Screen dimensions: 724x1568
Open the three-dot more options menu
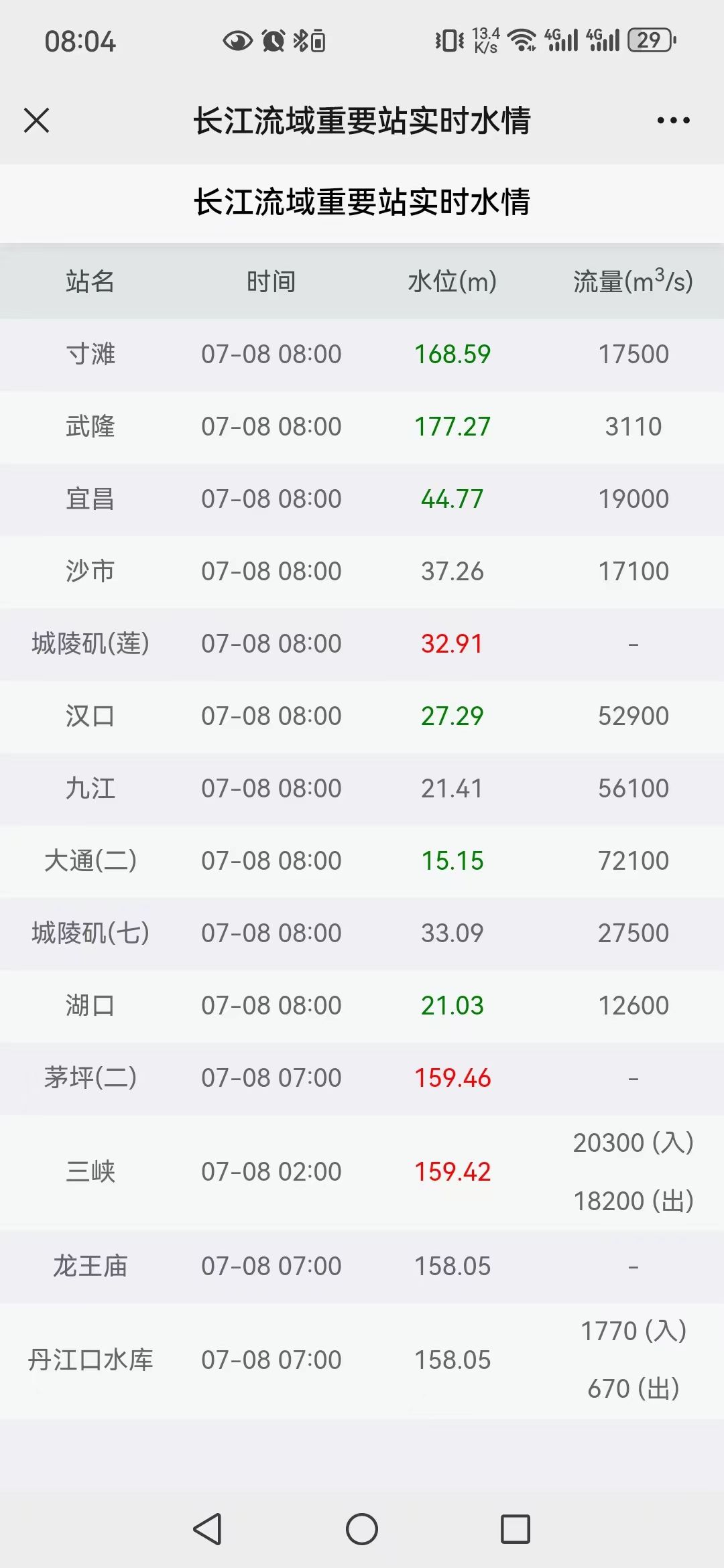[x=673, y=121]
